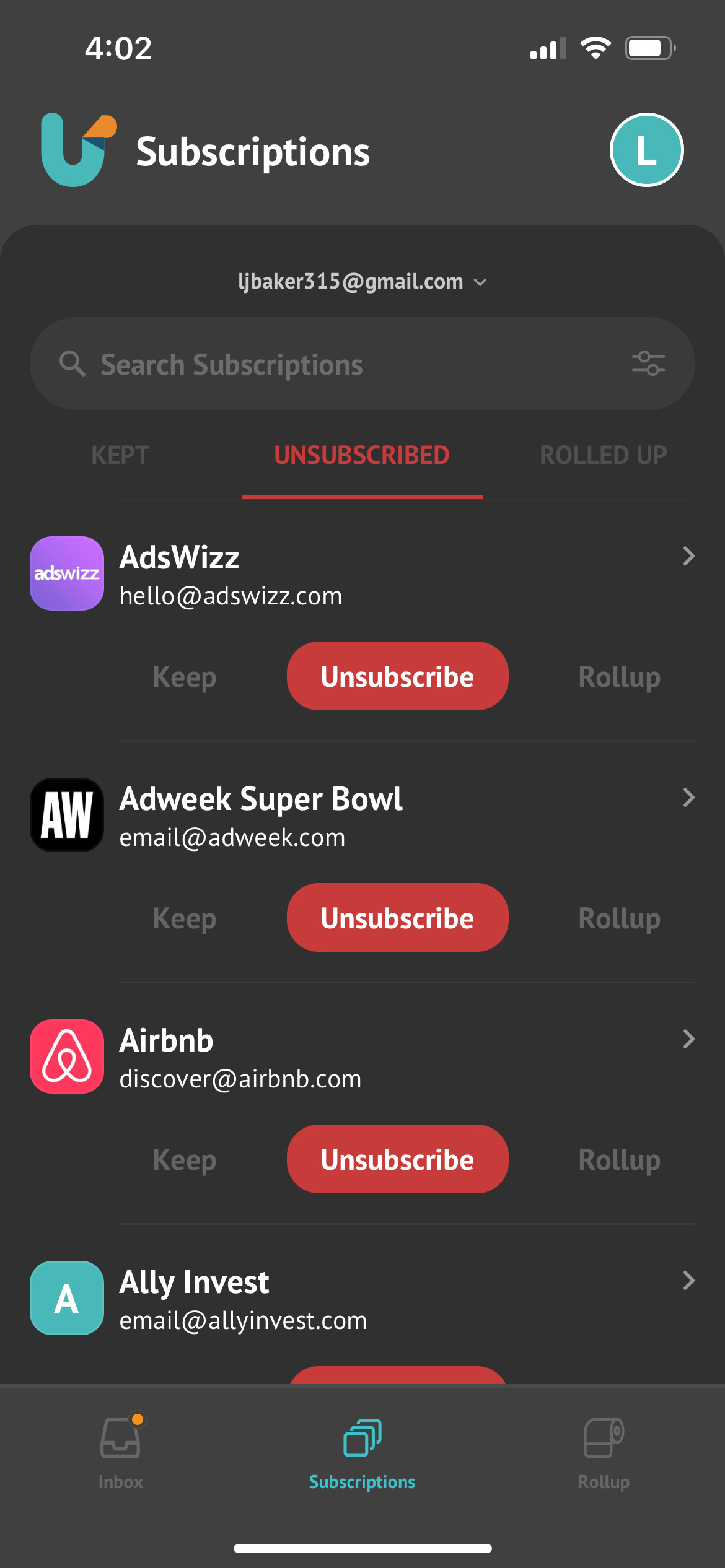Switch to the Rolled Up tab
The width and height of the screenshot is (725, 1568).
click(x=604, y=455)
